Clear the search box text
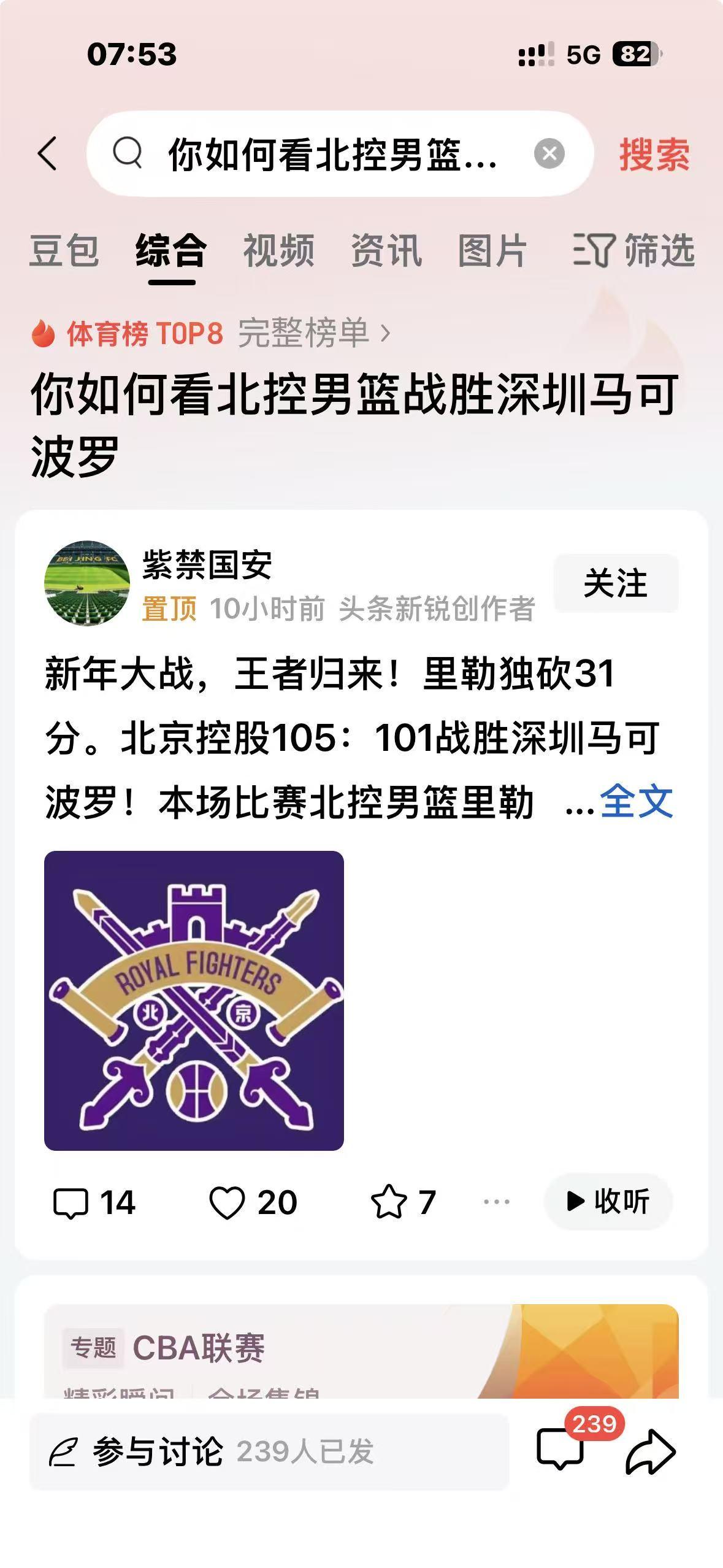The width and height of the screenshot is (723, 1568). (x=549, y=154)
